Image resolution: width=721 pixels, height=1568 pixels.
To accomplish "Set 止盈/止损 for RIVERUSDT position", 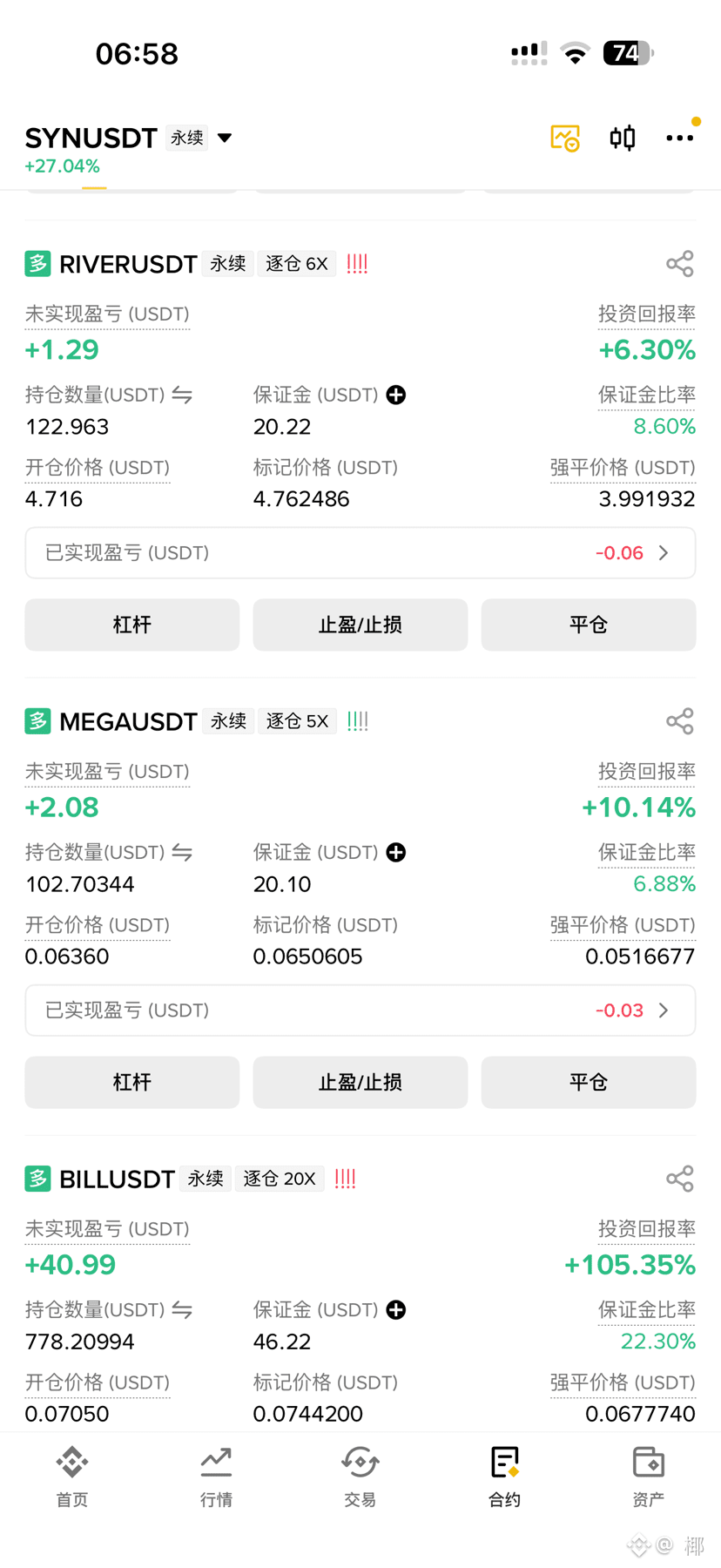I will tap(360, 625).
